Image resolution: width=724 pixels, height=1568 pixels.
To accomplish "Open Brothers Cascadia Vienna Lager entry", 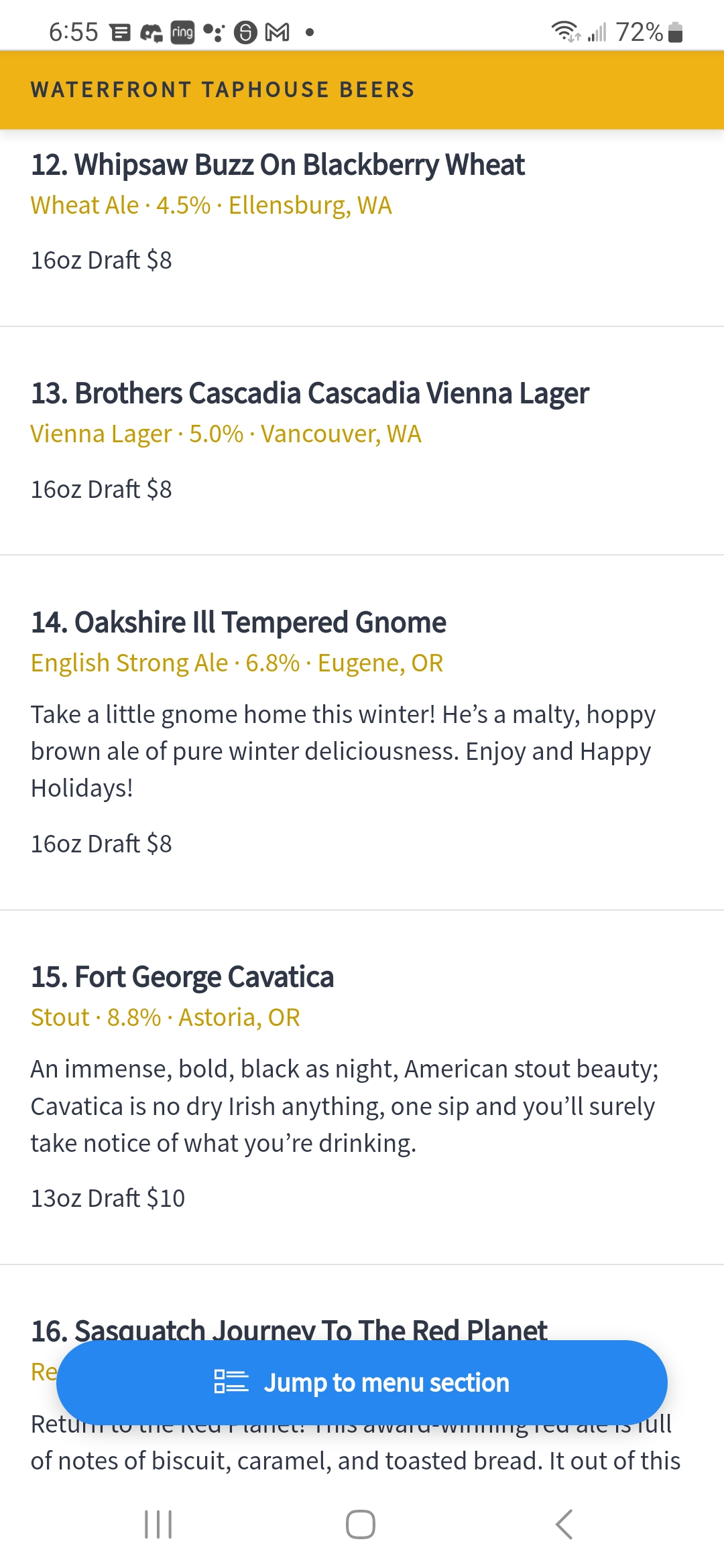I will [x=362, y=441].
